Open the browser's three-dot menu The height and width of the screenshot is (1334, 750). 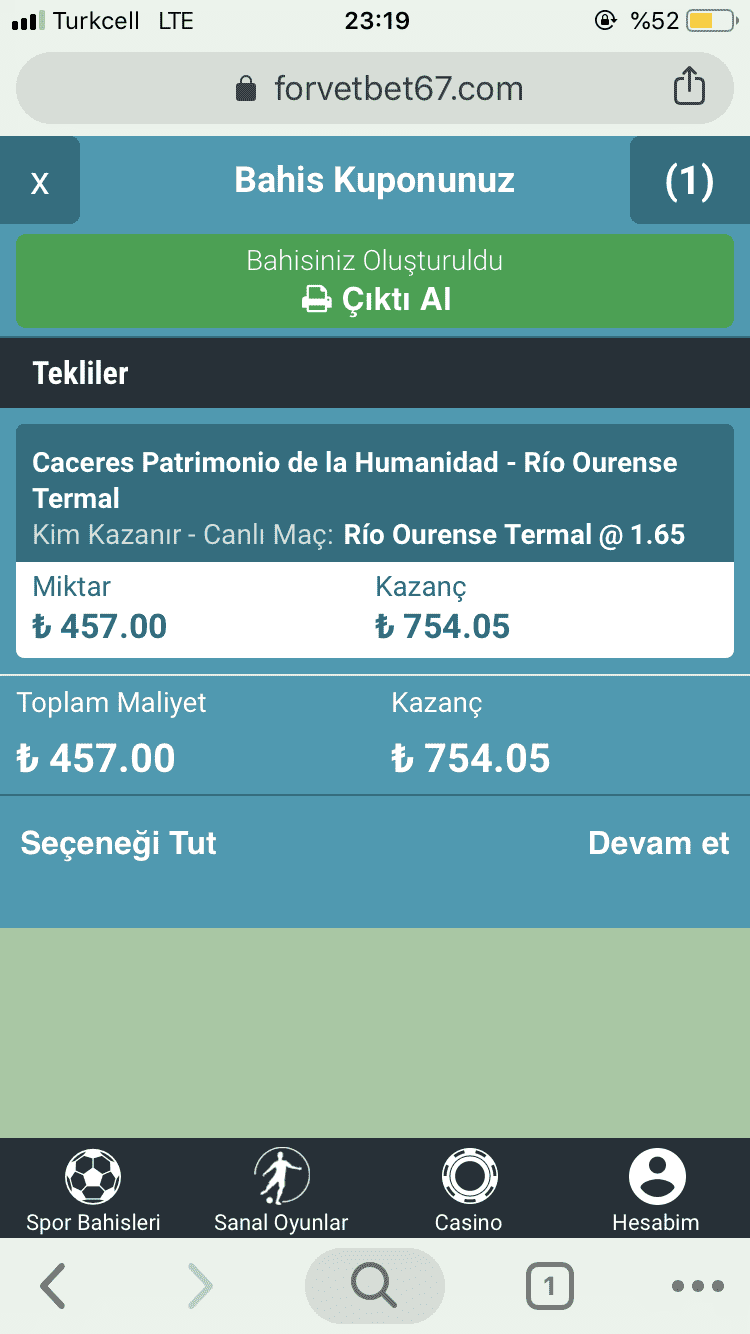[x=697, y=1286]
